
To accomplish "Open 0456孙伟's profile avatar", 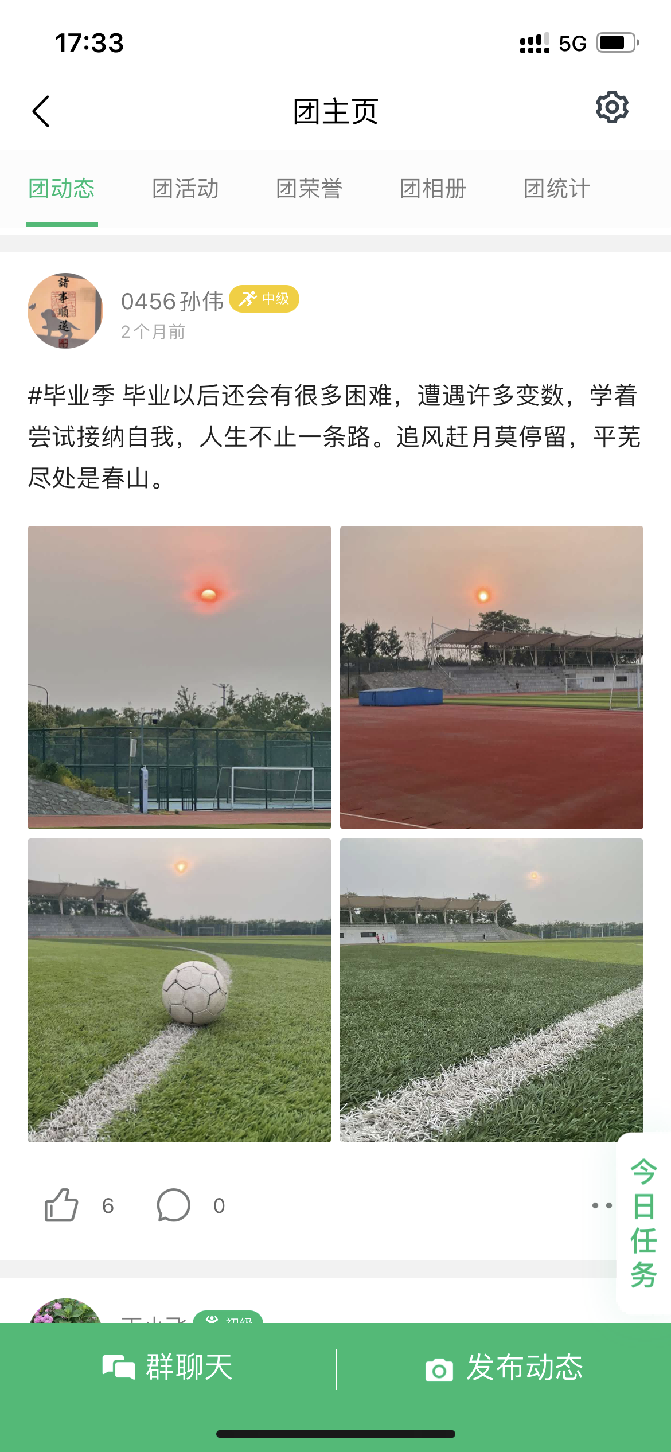I will click(65, 311).
